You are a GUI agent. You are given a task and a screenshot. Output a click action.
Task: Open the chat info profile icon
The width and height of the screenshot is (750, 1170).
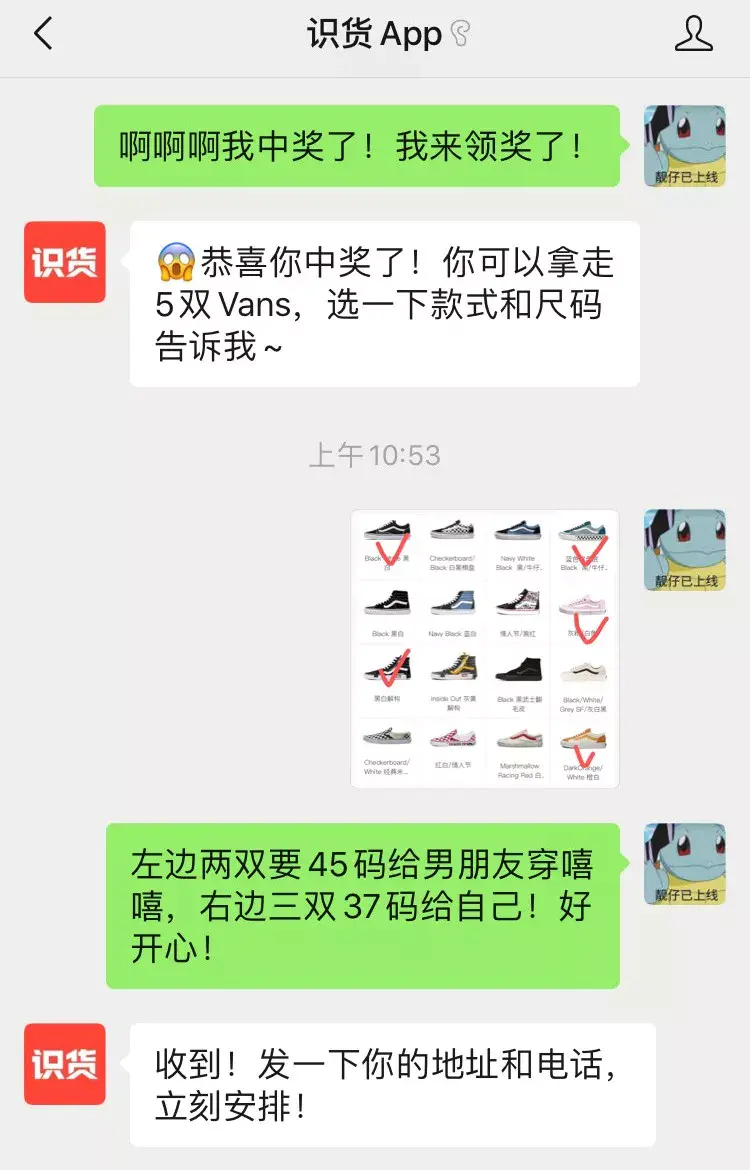[693, 34]
